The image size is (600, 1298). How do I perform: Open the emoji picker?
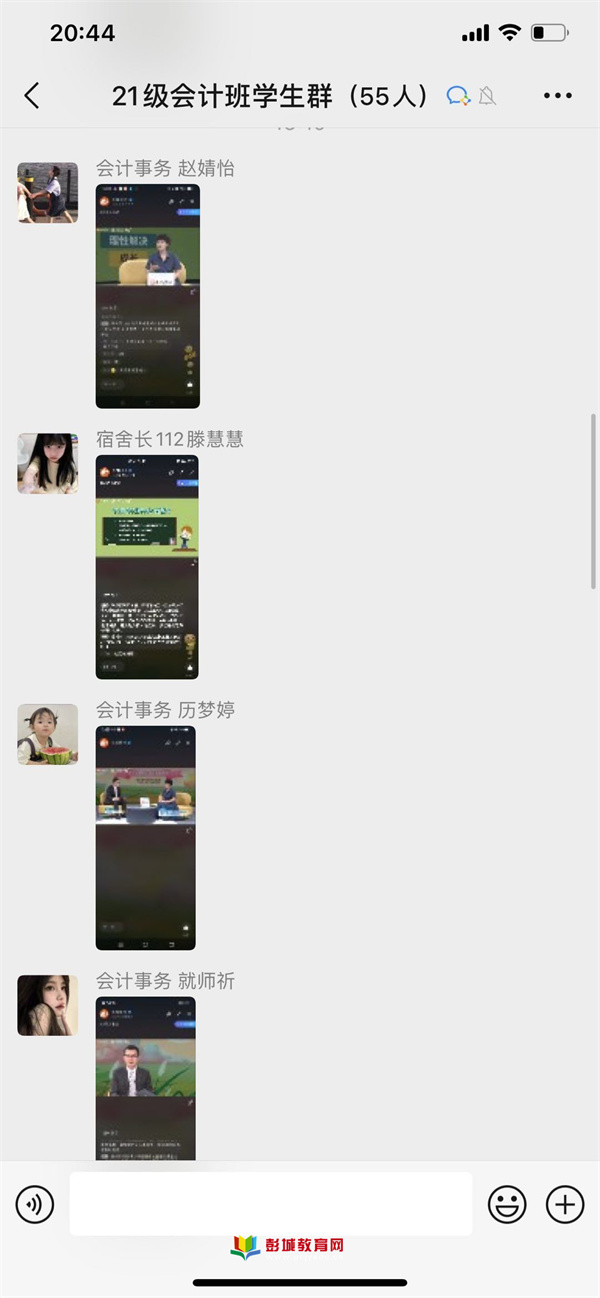click(x=507, y=1204)
